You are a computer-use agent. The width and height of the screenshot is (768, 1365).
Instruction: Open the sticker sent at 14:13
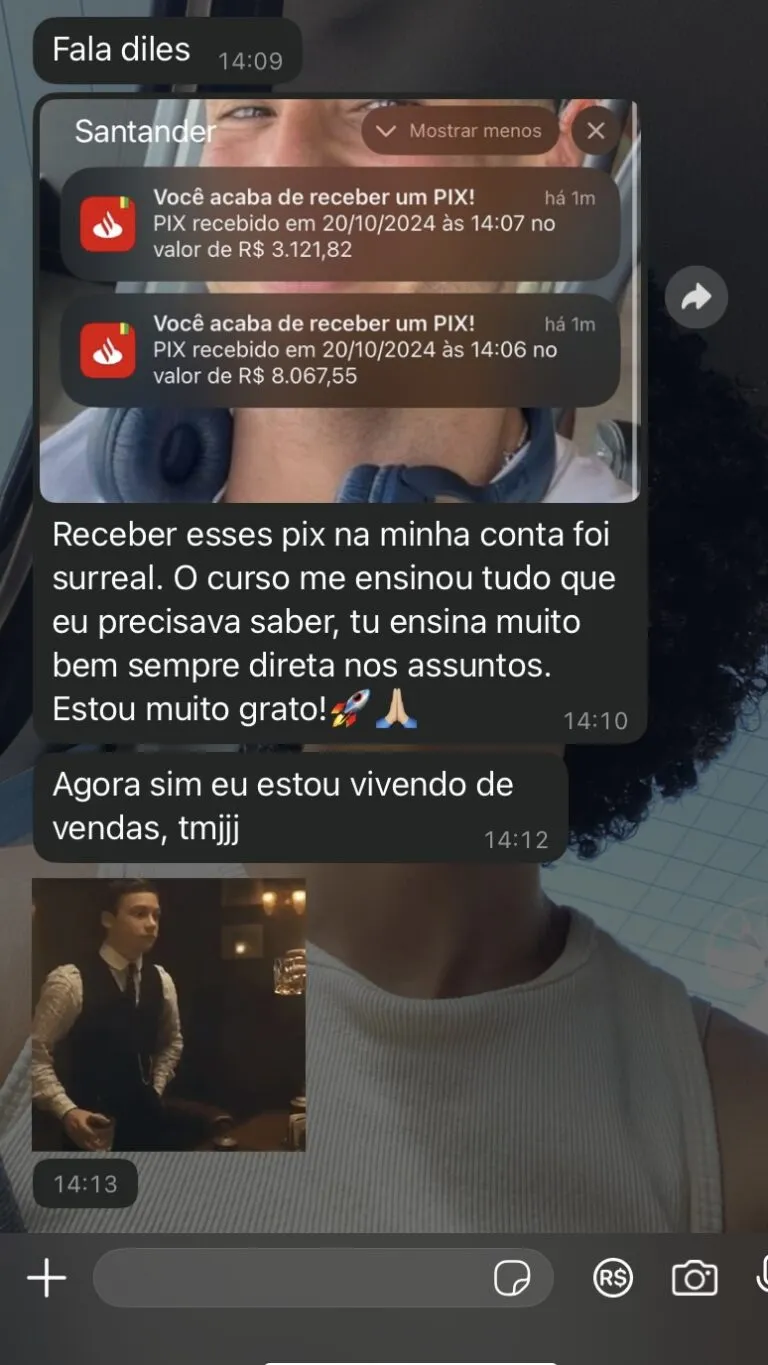[x=169, y=1014]
